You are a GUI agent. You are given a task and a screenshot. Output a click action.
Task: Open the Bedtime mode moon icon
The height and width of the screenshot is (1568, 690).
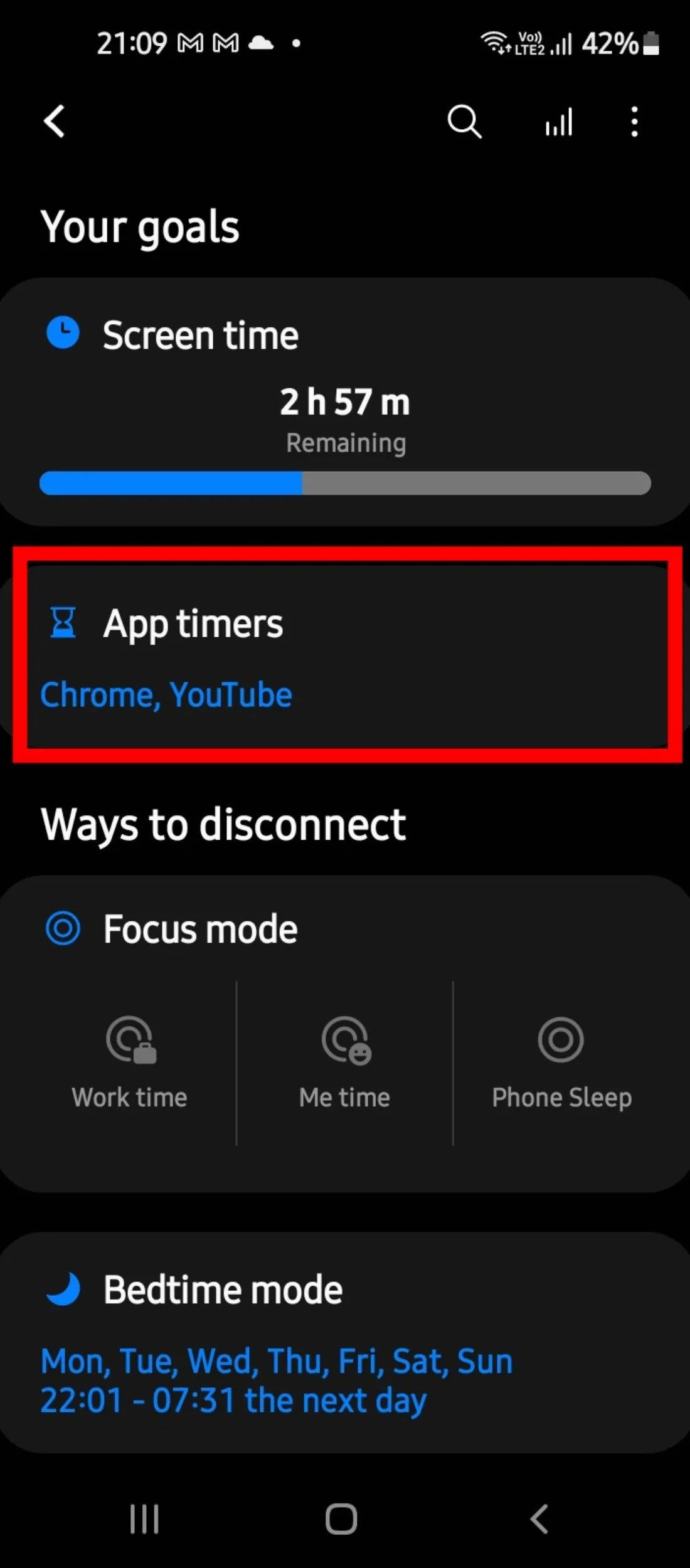pyautogui.click(x=62, y=1289)
